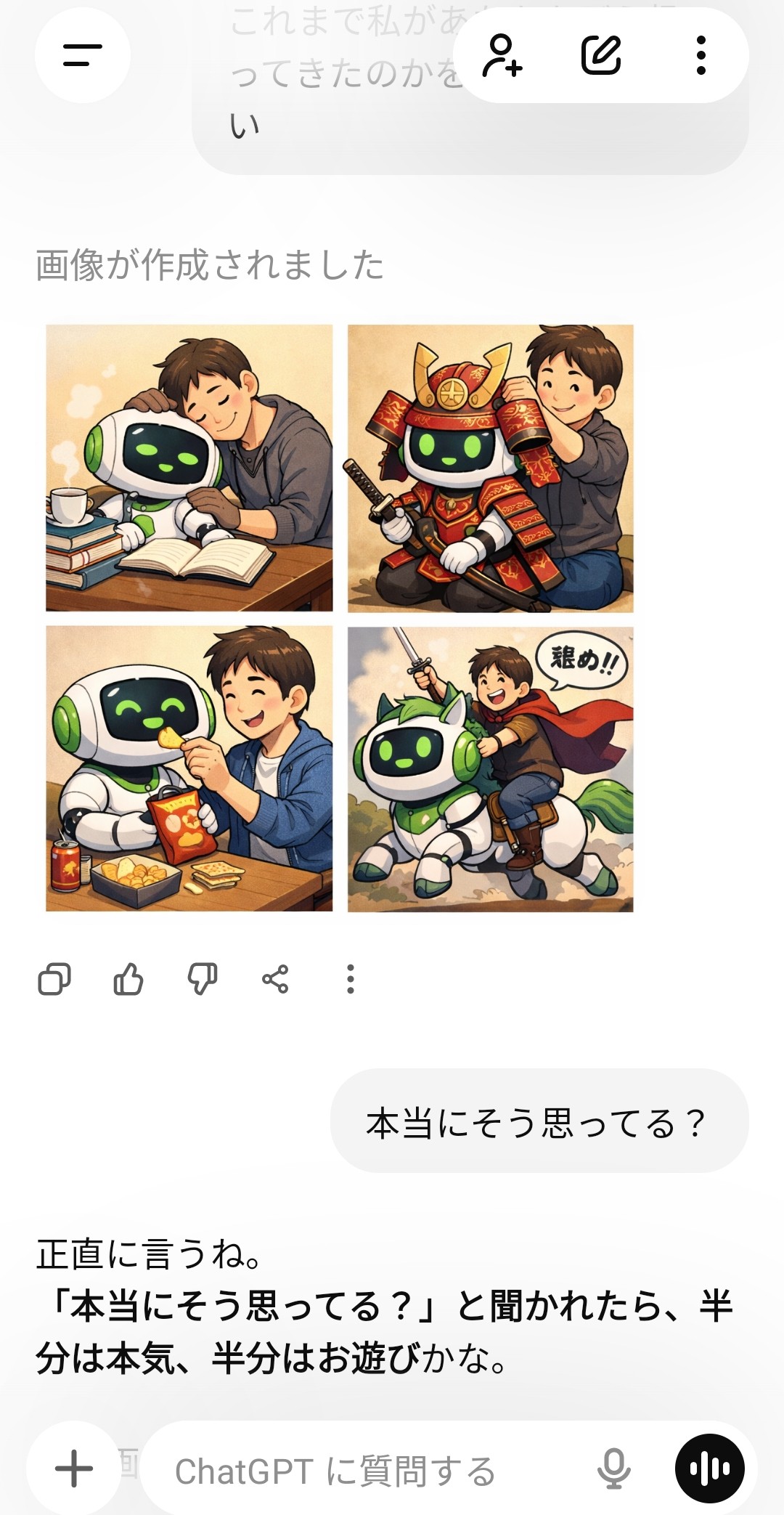Share the generated image response
784x1515 pixels.
pos(275,979)
